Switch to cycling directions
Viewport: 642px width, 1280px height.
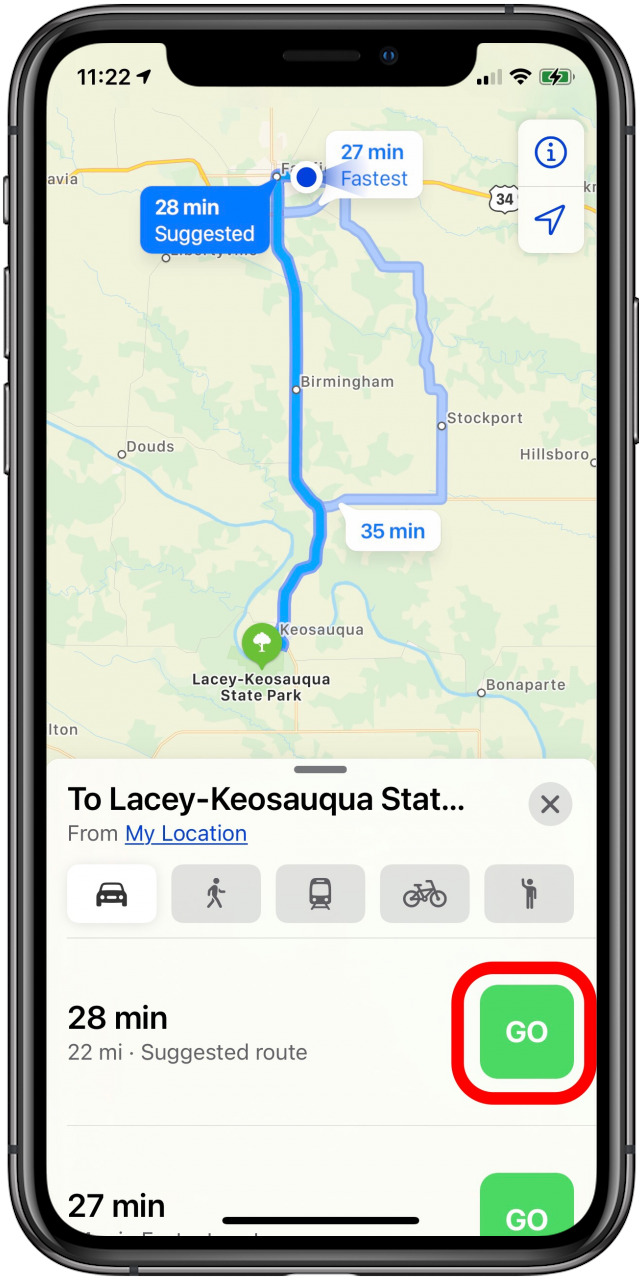425,893
